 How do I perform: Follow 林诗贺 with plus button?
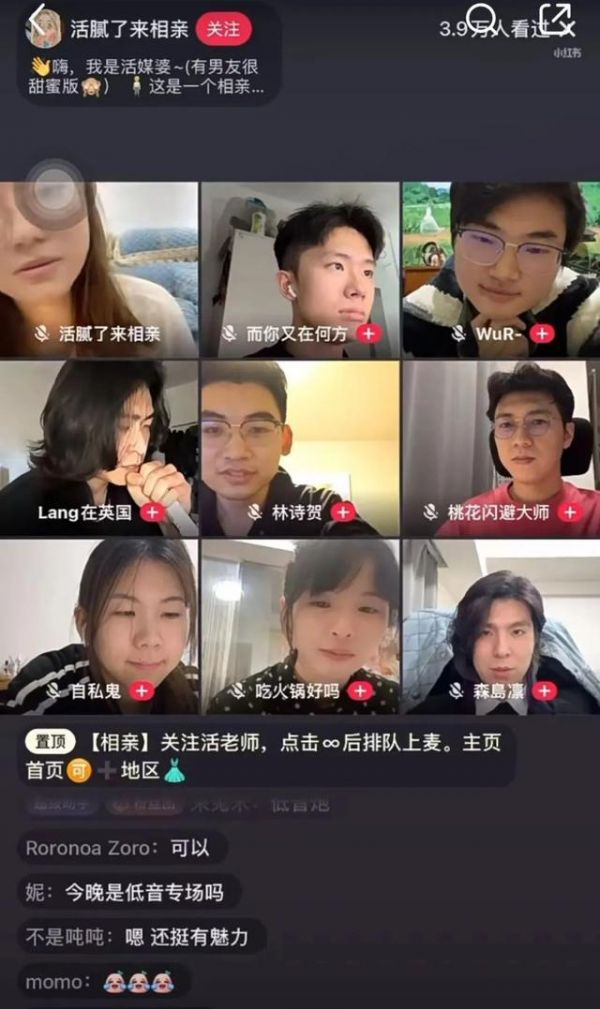point(343,512)
